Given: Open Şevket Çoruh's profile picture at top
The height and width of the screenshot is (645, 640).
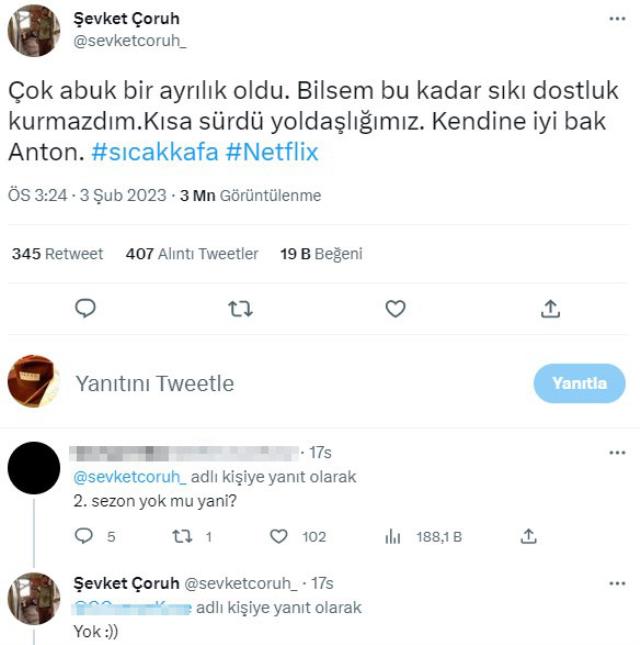Looking at the screenshot, I should pyautogui.click(x=32, y=28).
